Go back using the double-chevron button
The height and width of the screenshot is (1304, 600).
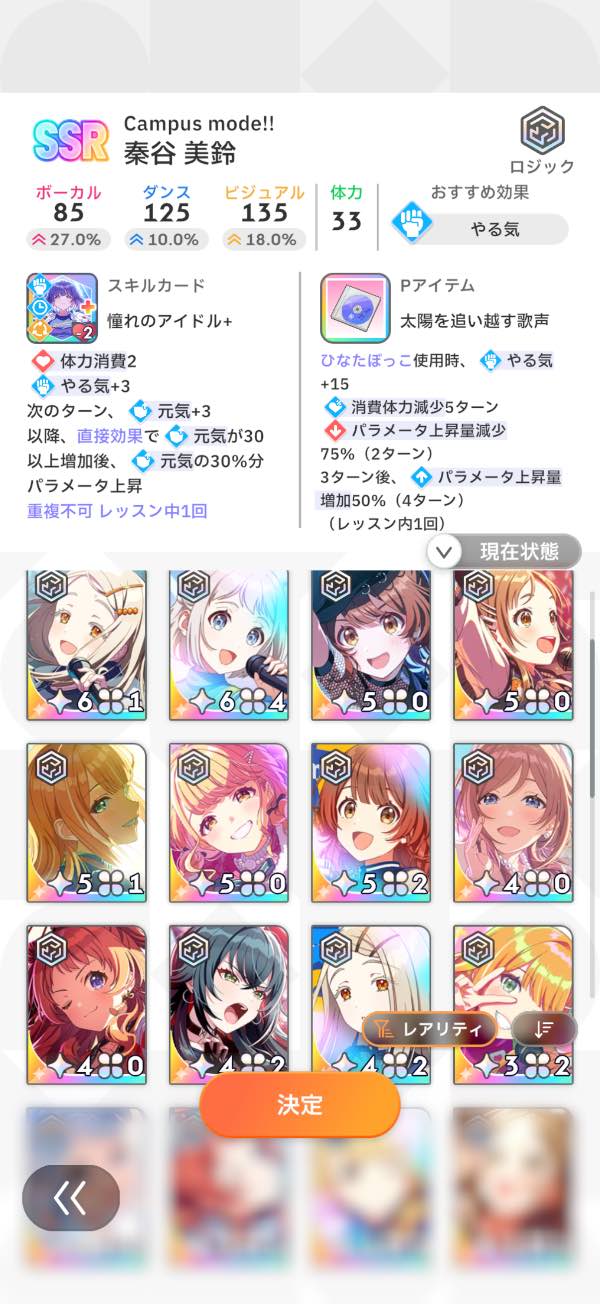[71, 1197]
